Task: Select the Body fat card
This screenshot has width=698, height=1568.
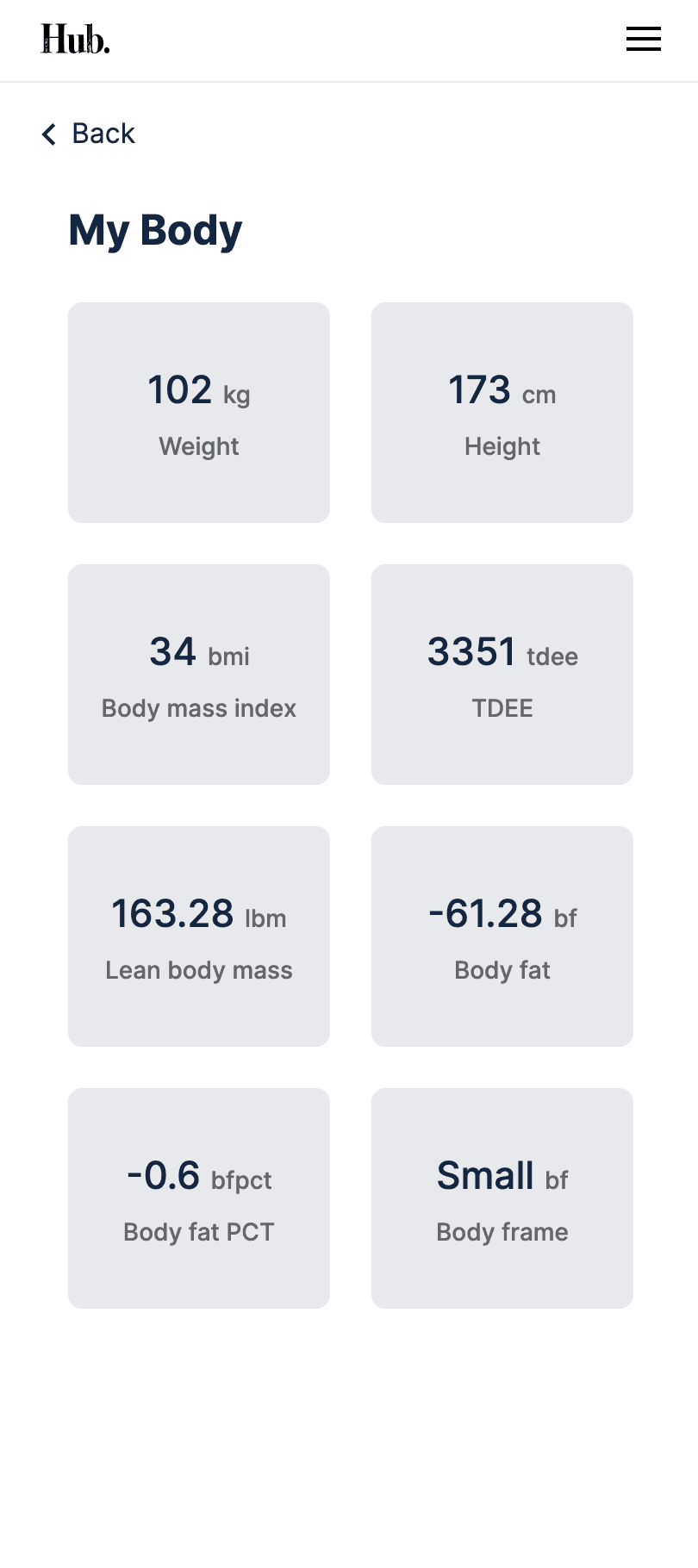Action: click(x=502, y=936)
